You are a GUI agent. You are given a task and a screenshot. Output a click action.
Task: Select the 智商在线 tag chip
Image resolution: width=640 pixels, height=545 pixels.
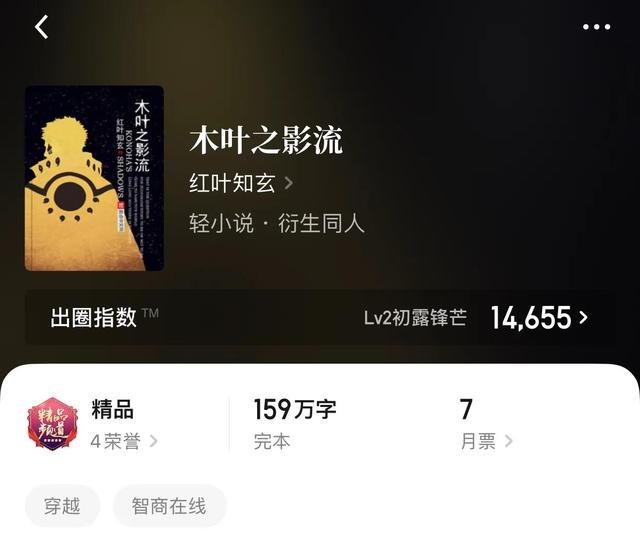tap(169, 506)
